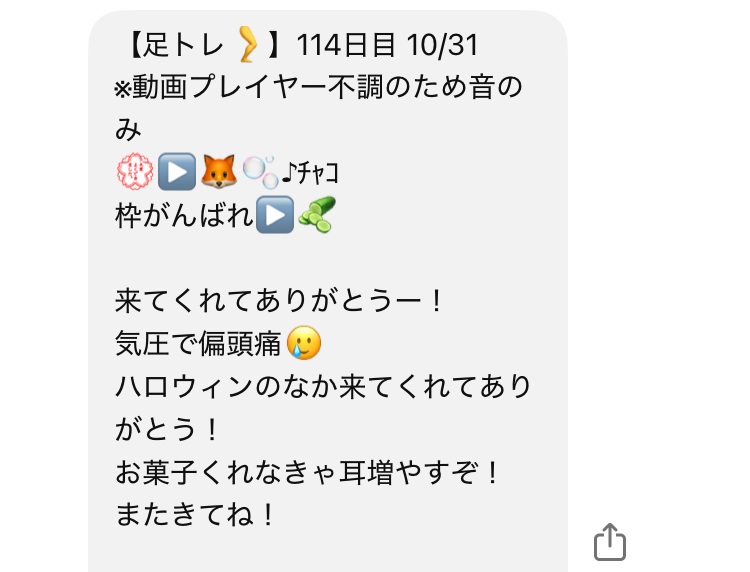Tap the share icon beside the message
The height and width of the screenshot is (572, 750).
pyautogui.click(x=610, y=541)
